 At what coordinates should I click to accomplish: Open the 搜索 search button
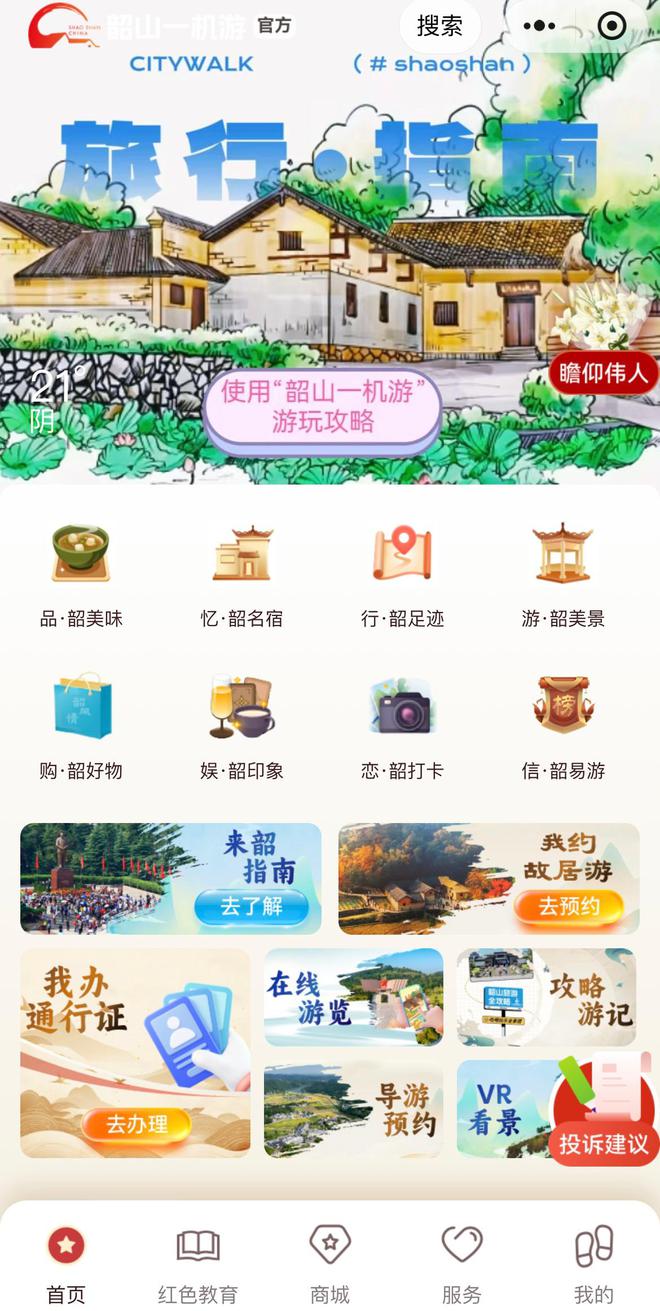pos(440,27)
